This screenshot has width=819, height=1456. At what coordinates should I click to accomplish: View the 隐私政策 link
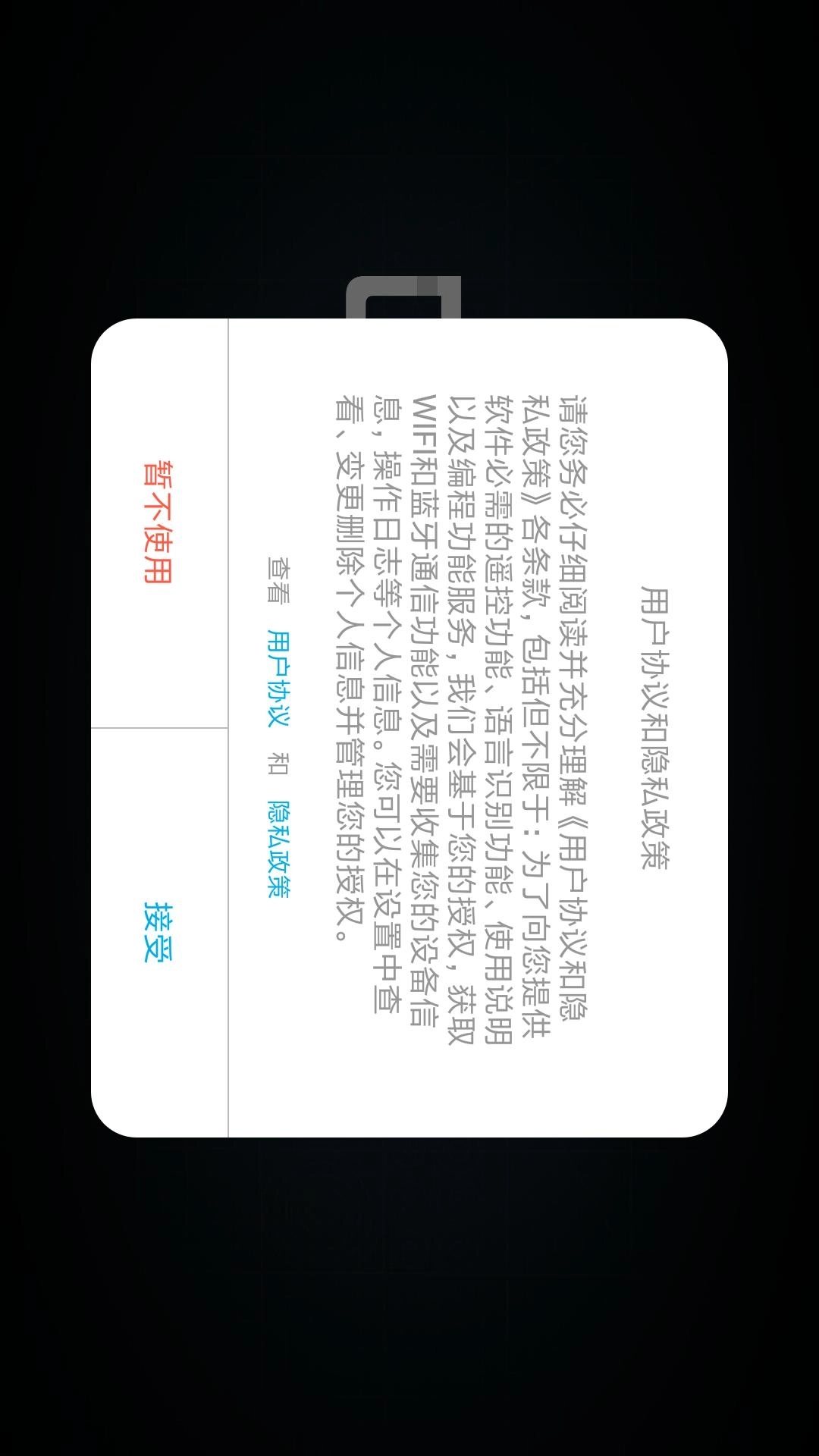tap(279, 849)
